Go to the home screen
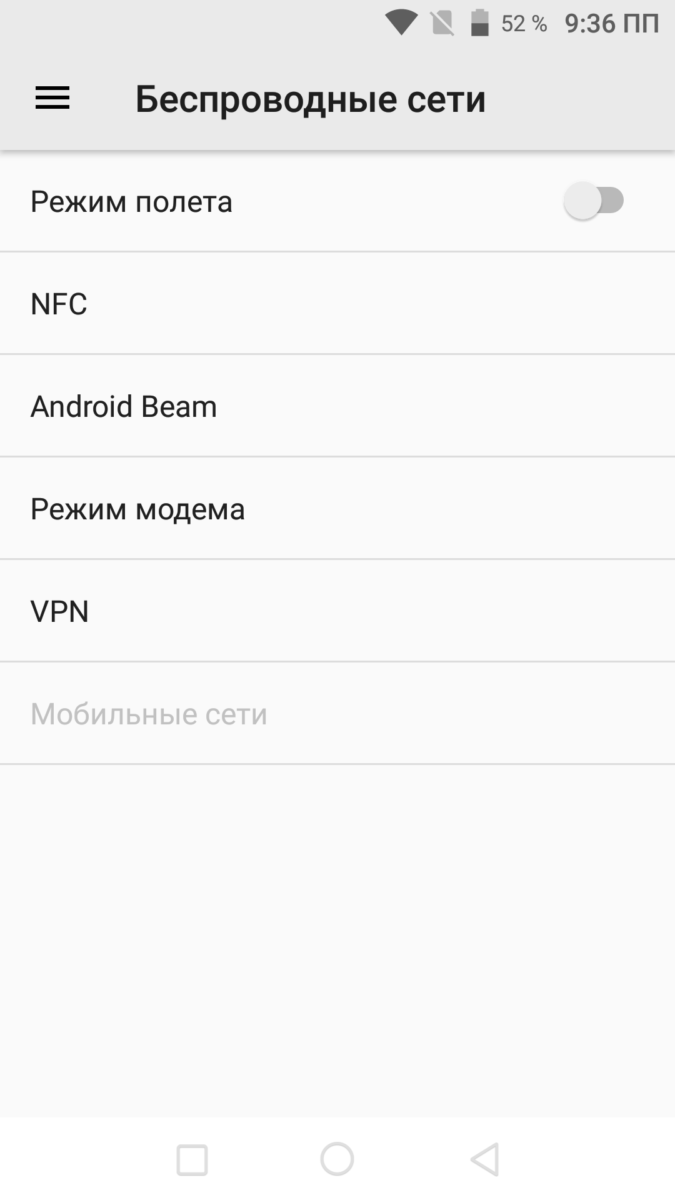Image resolution: width=675 pixels, height=1200 pixels. [337, 1160]
